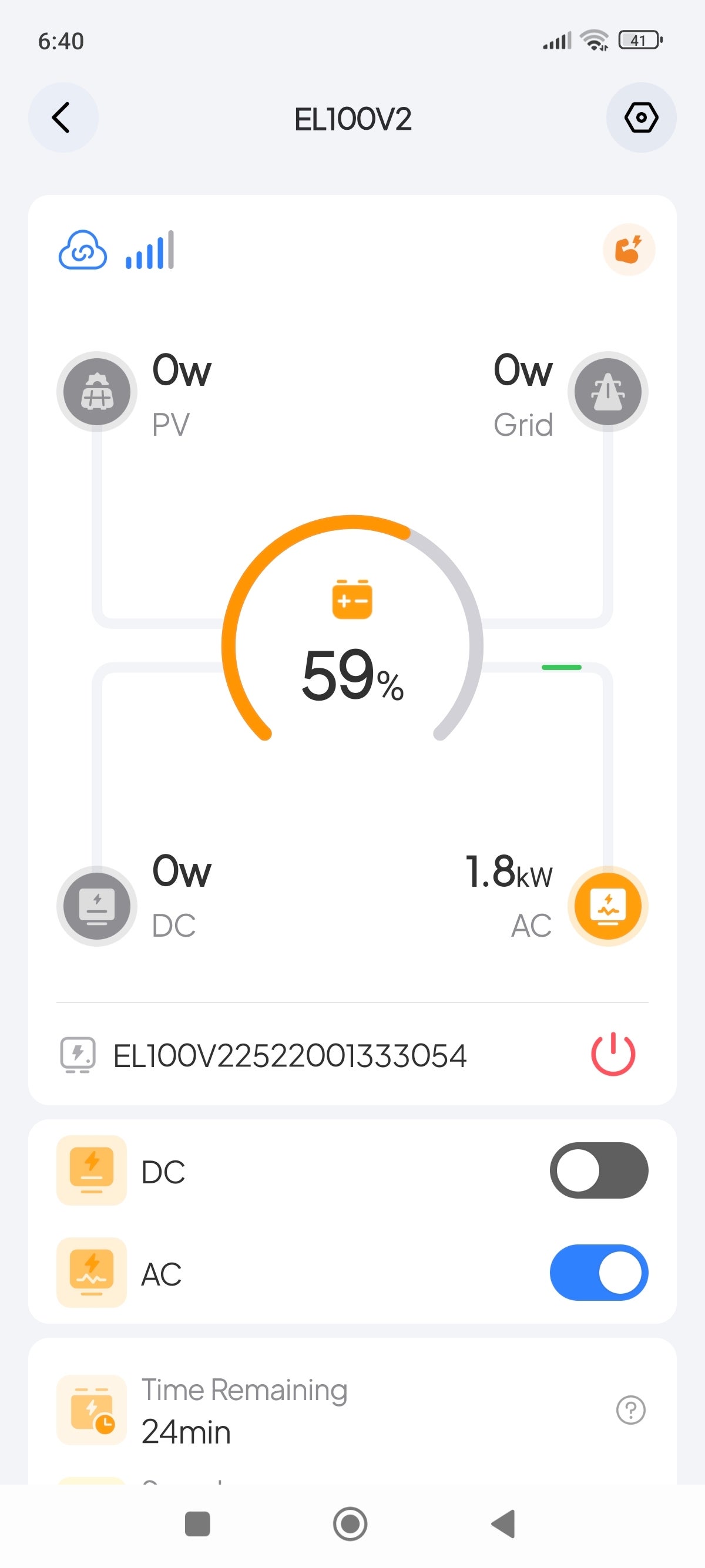This screenshot has width=705, height=1568.
Task: Tap the orange power boost icon
Action: click(x=628, y=250)
